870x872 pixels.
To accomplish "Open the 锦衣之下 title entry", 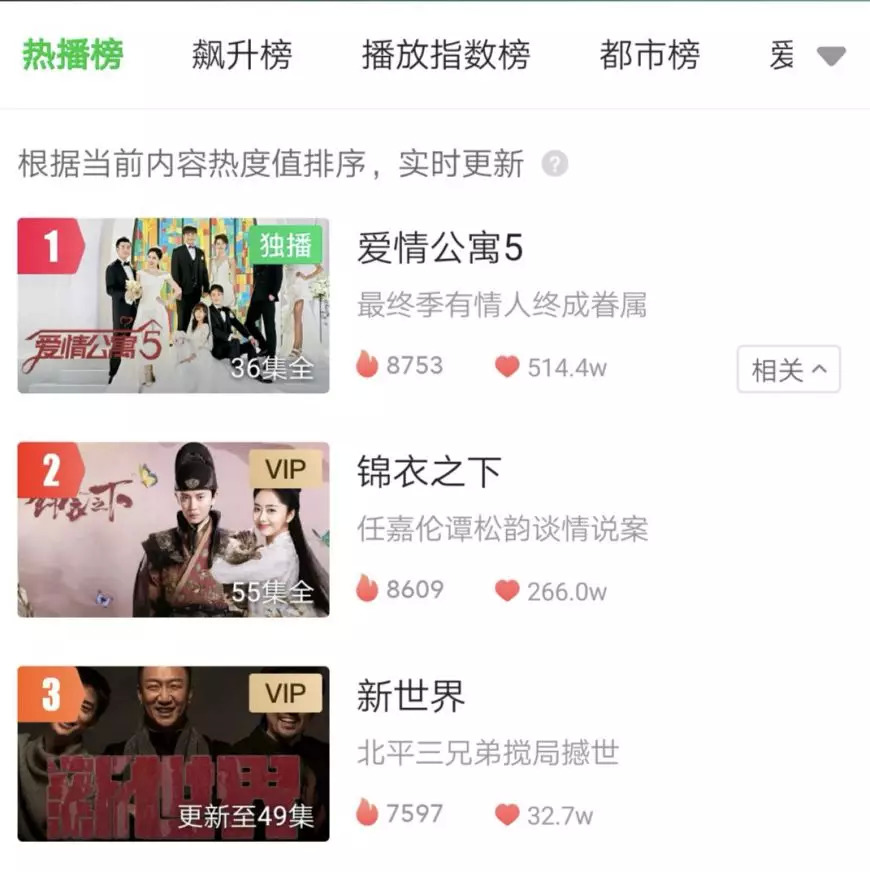I will click(x=429, y=472).
